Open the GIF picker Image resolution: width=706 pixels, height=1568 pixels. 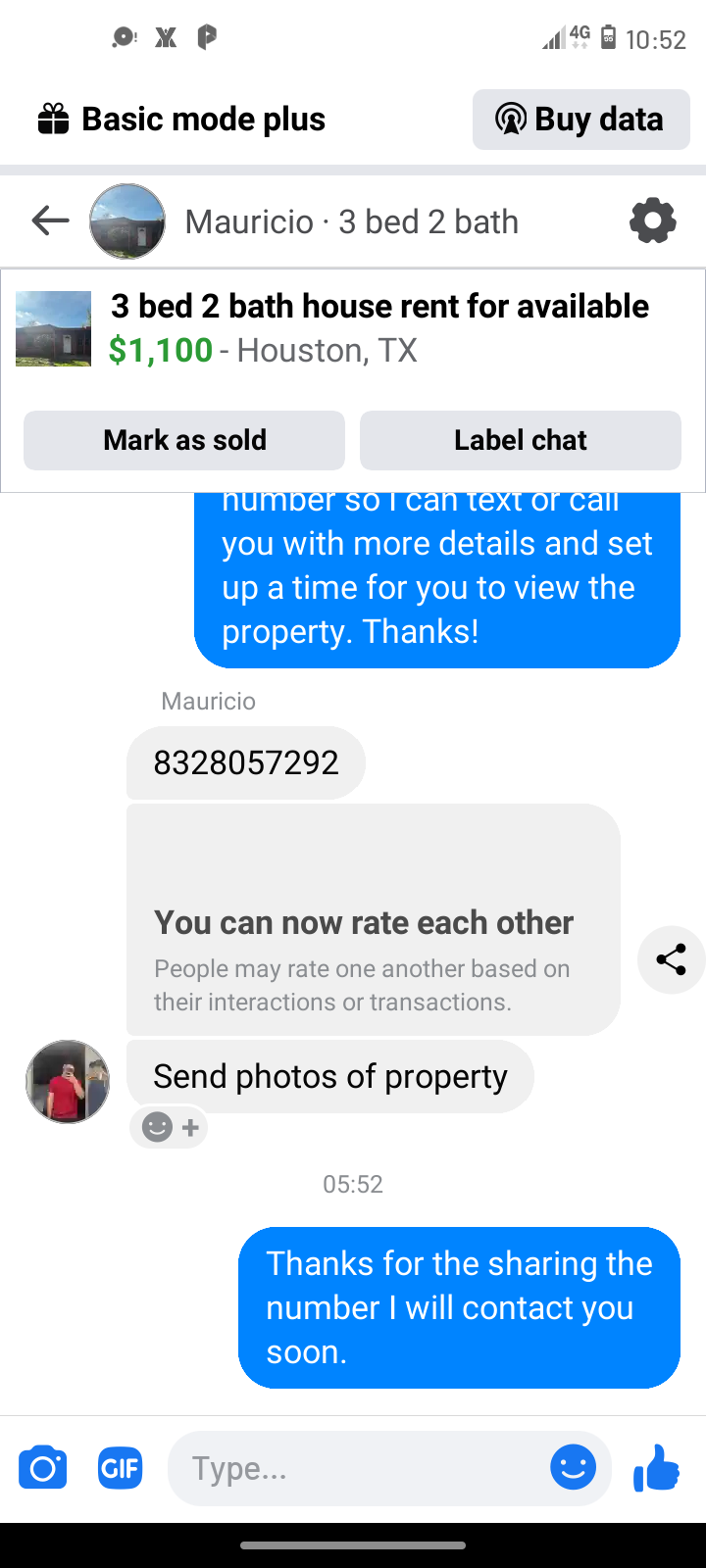[x=120, y=1468]
